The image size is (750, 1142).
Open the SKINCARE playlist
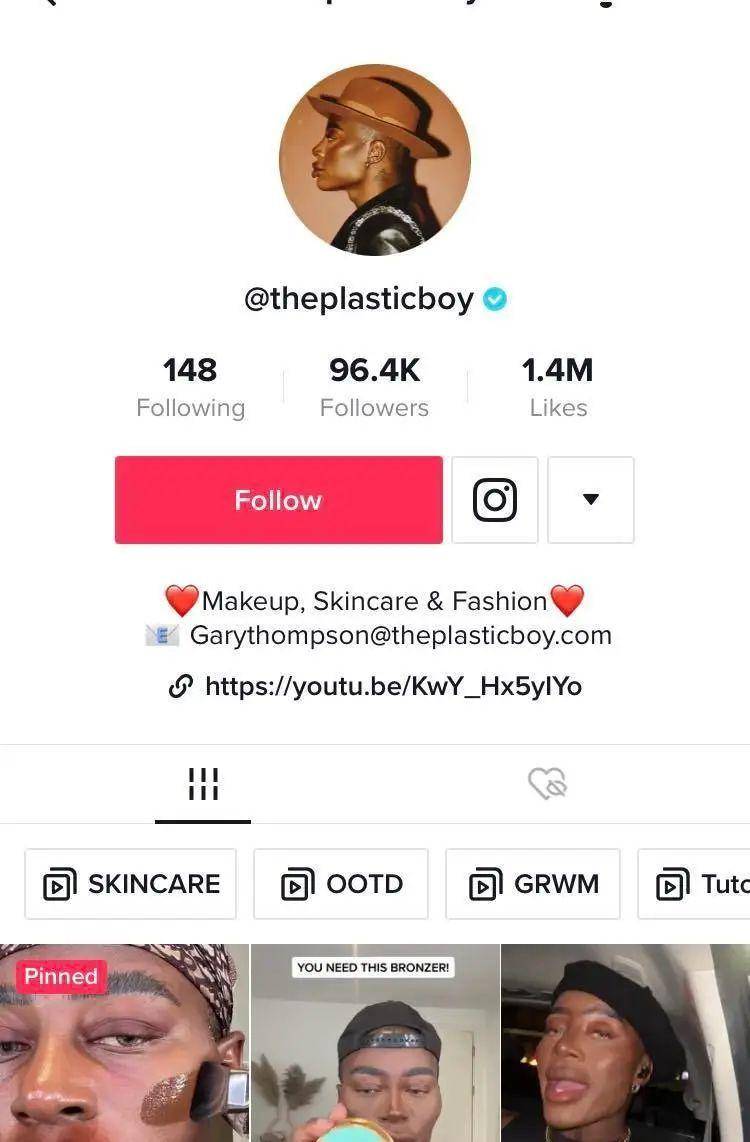pos(131,884)
